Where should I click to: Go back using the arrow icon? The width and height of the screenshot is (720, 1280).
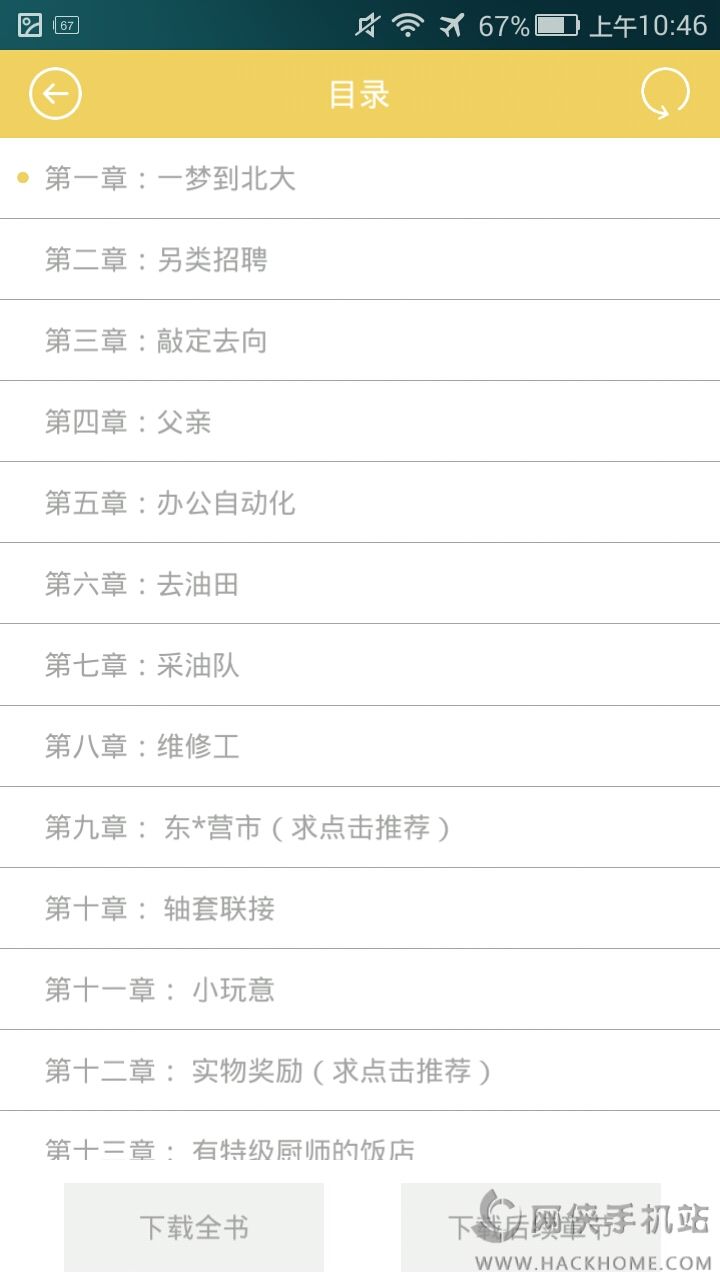pos(55,95)
